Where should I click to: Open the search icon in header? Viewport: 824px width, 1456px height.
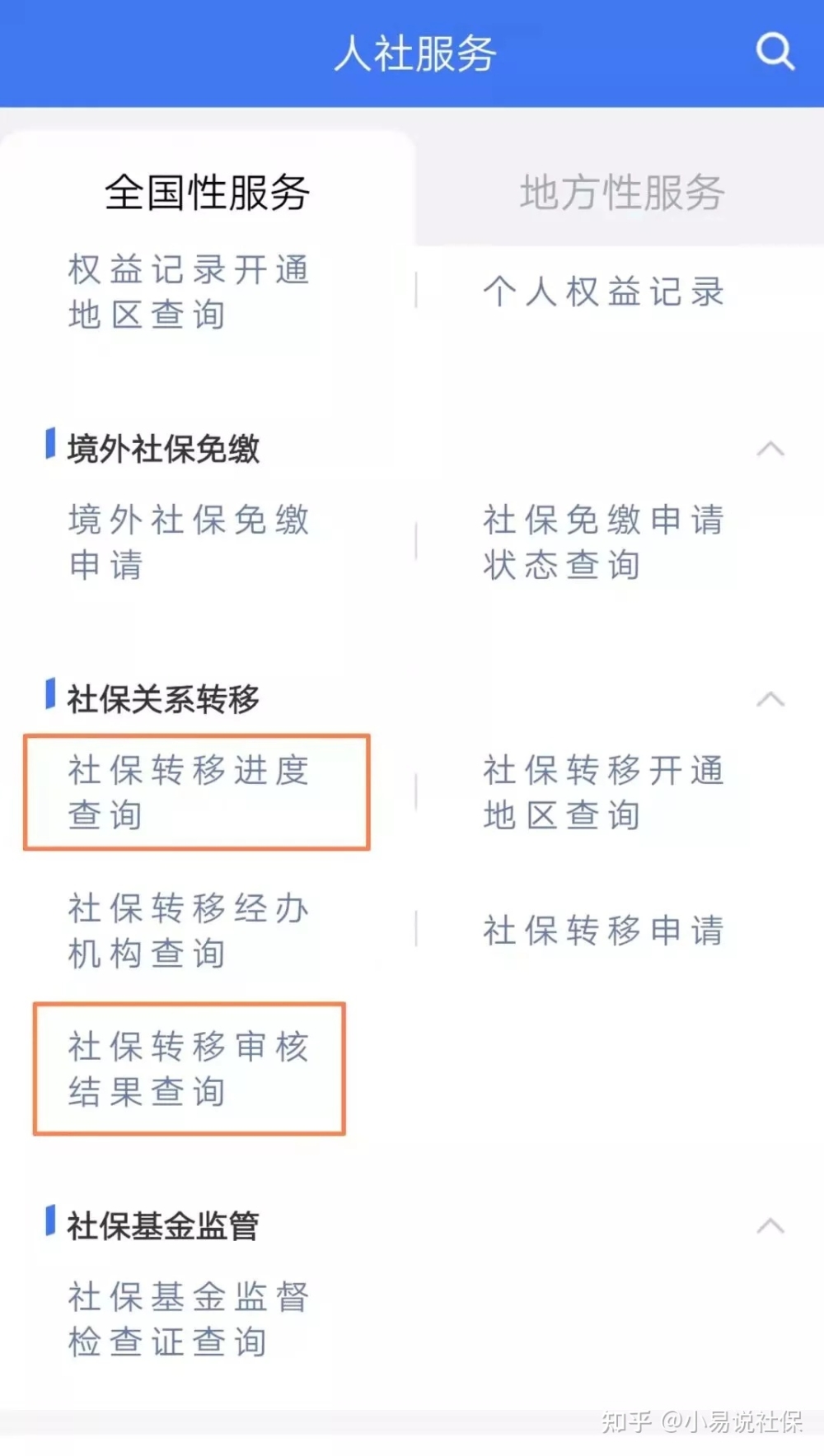click(775, 52)
